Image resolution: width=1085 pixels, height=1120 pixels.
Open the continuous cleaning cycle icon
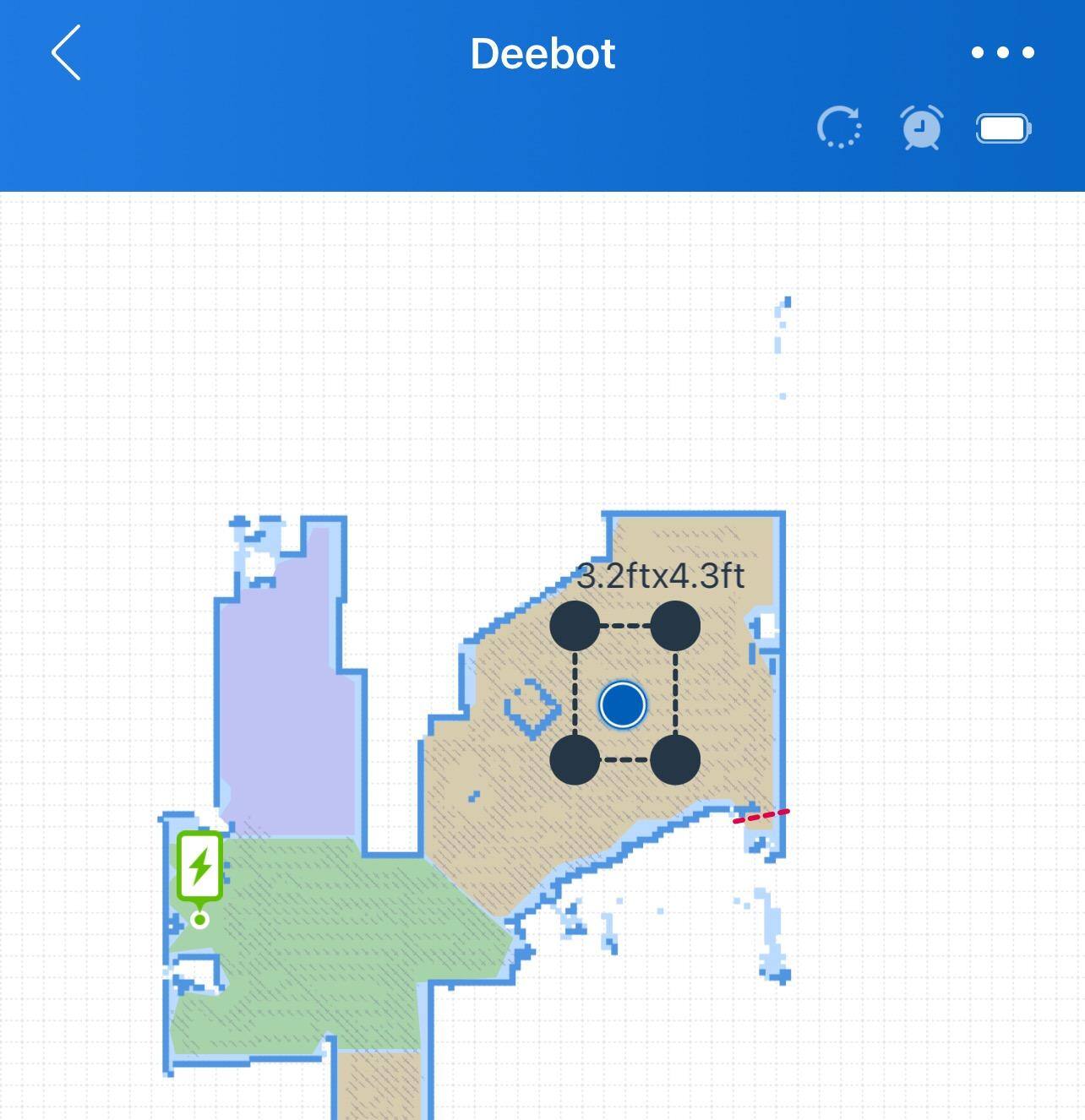(839, 128)
